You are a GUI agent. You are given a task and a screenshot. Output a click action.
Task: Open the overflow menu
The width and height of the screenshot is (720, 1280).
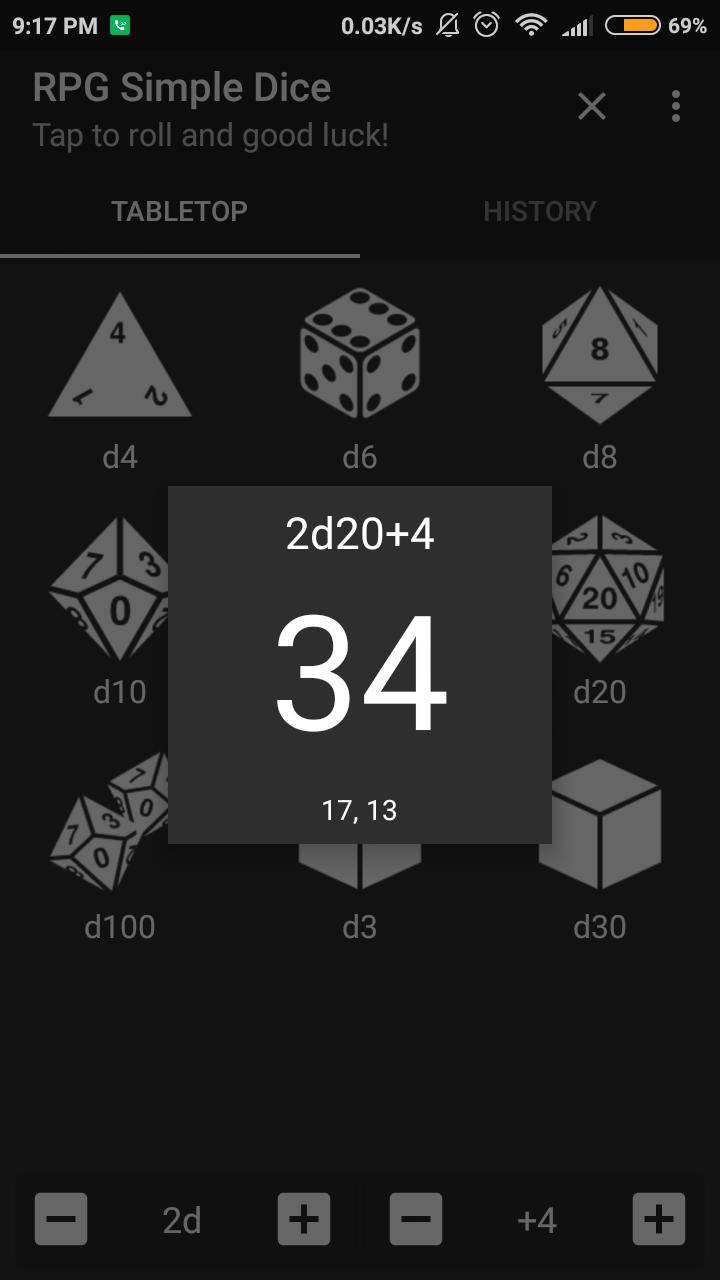[x=676, y=107]
